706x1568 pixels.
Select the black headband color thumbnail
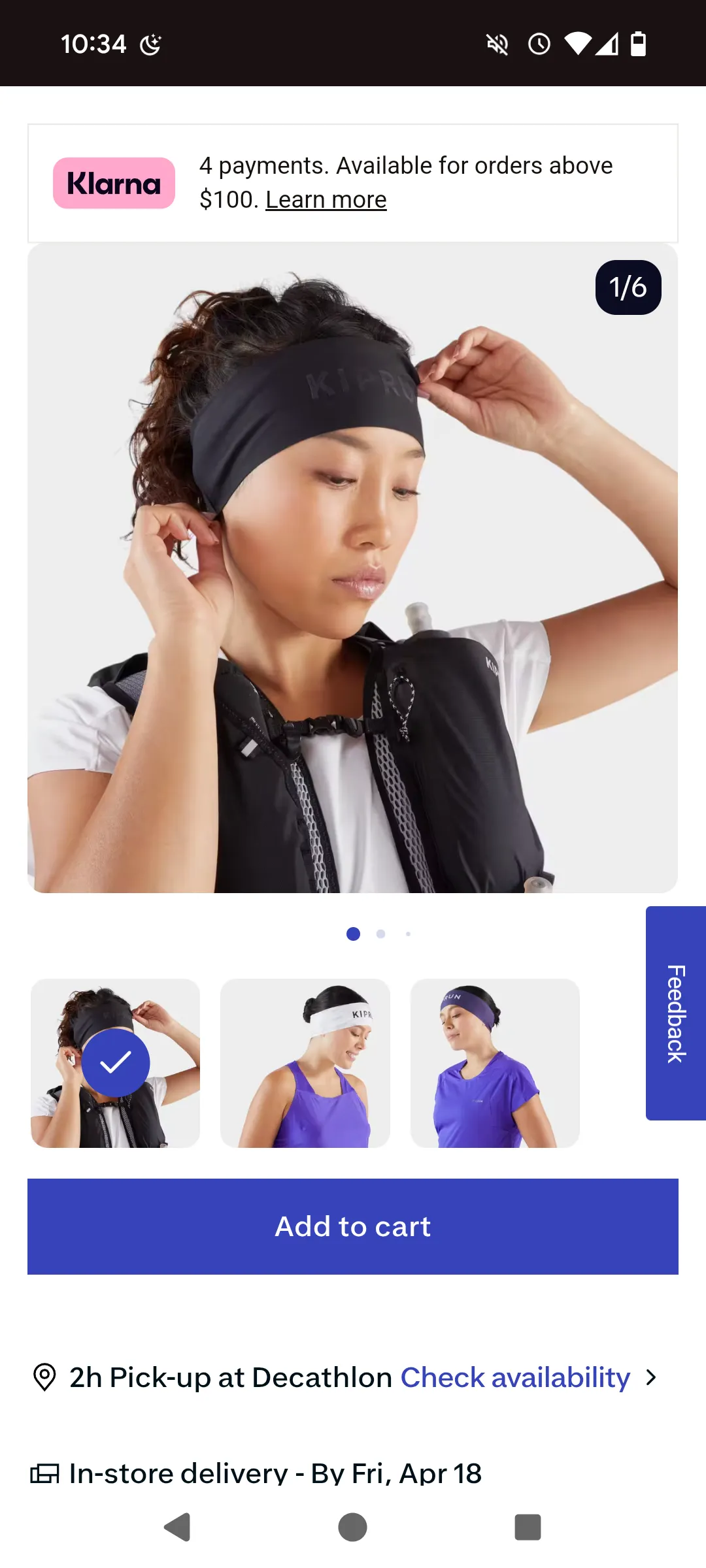click(116, 1063)
